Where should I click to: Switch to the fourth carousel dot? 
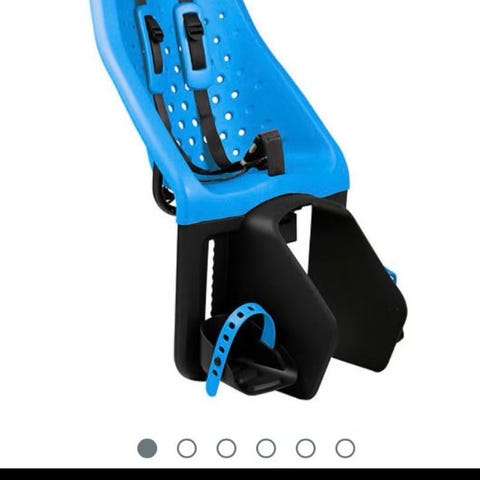pyautogui.click(x=266, y=448)
